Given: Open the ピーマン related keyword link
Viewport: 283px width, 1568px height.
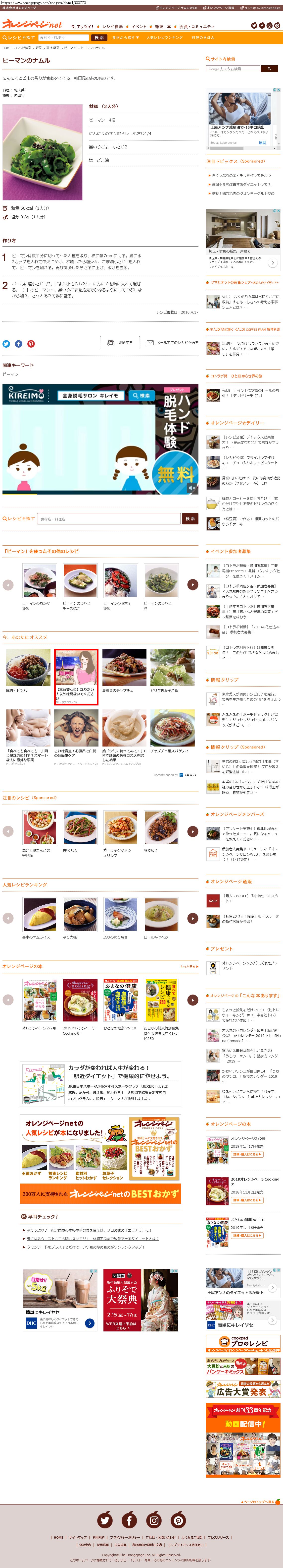Looking at the screenshot, I should coord(10,374).
